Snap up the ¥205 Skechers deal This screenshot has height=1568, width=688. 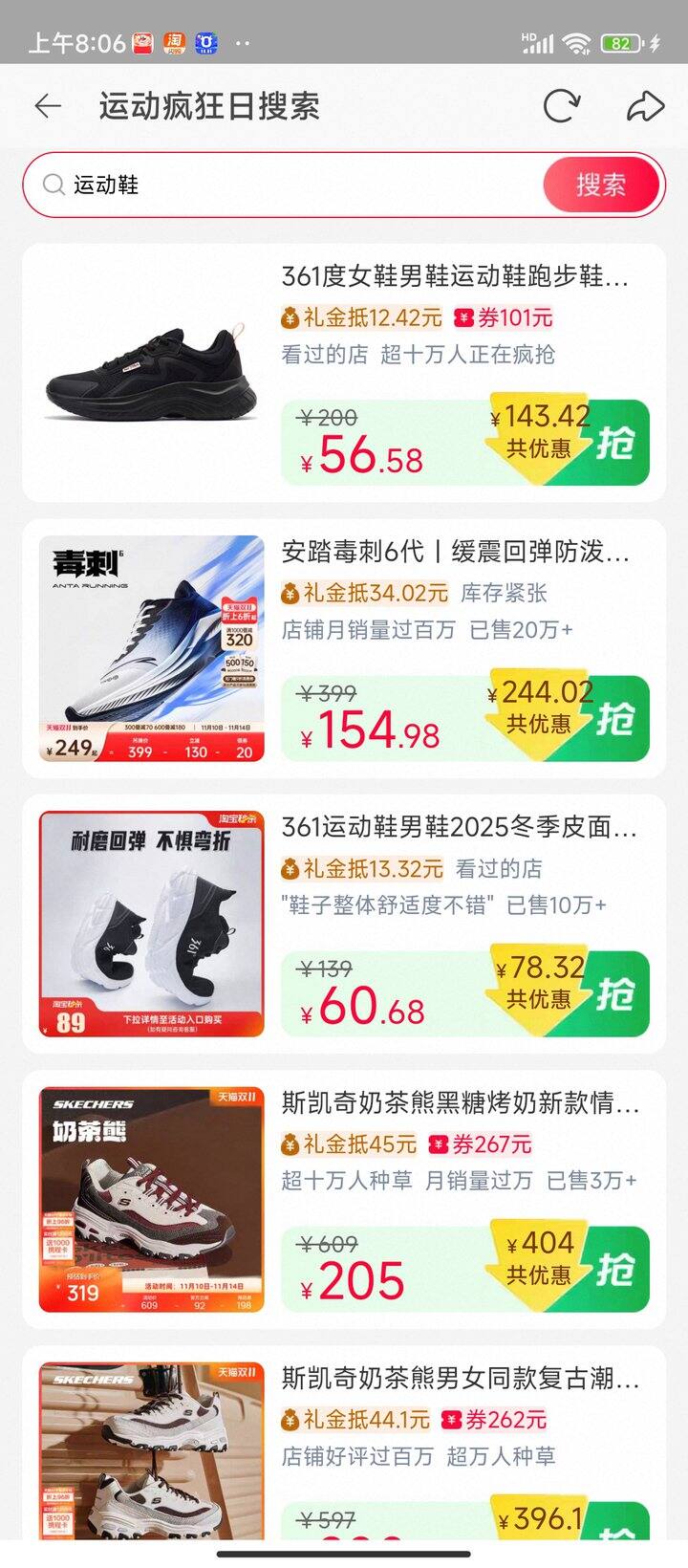tap(615, 1270)
